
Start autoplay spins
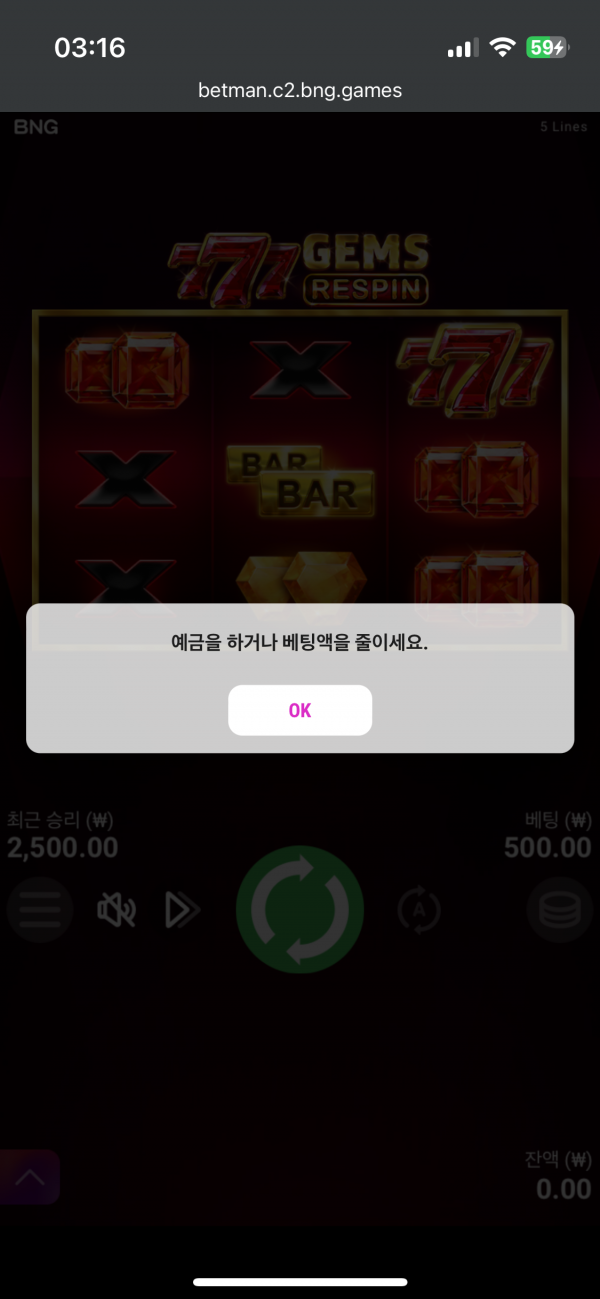point(419,909)
